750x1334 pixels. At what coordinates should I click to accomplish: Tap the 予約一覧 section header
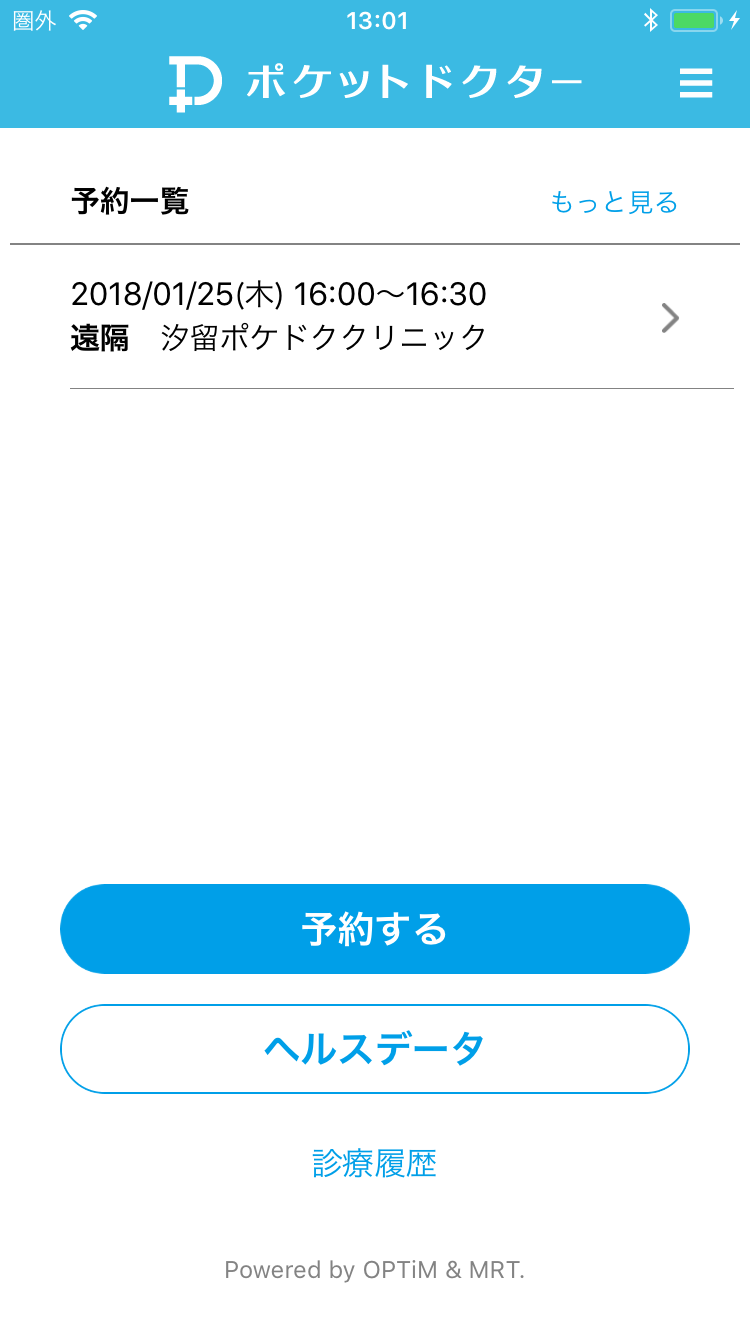(x=129, y=202)
